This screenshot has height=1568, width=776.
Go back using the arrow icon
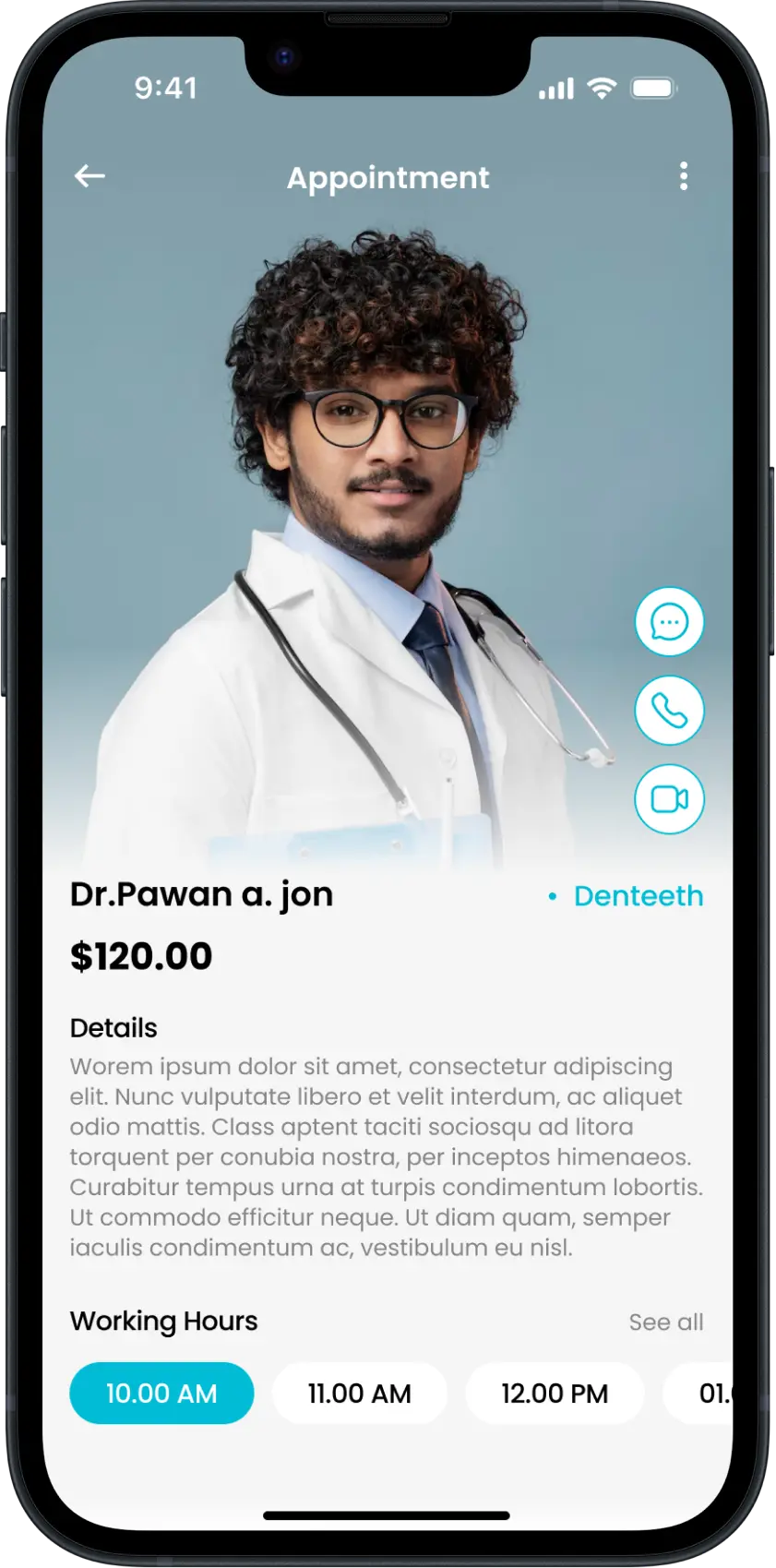click(90, 175)
